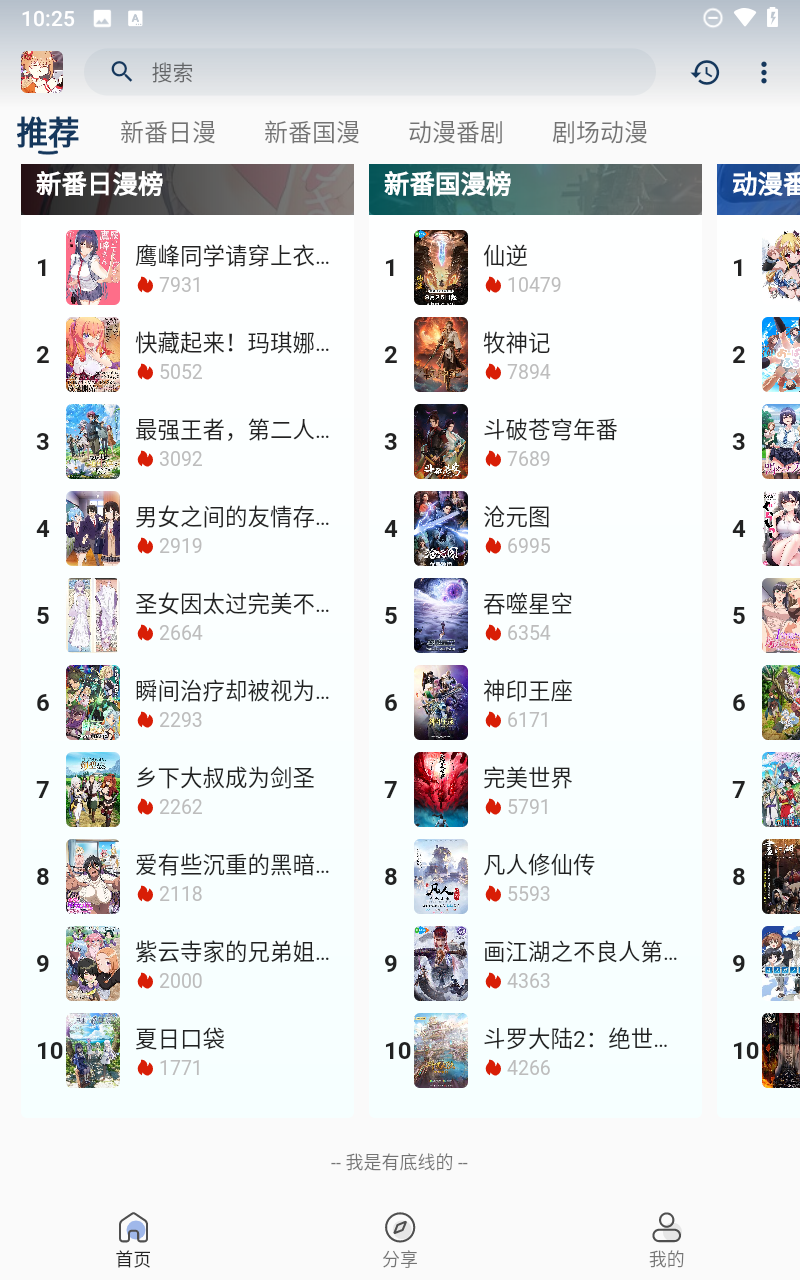800x1280 pixels.
Task: Switch to the 新番日漫 tab
Action: [x=167, y=132]
